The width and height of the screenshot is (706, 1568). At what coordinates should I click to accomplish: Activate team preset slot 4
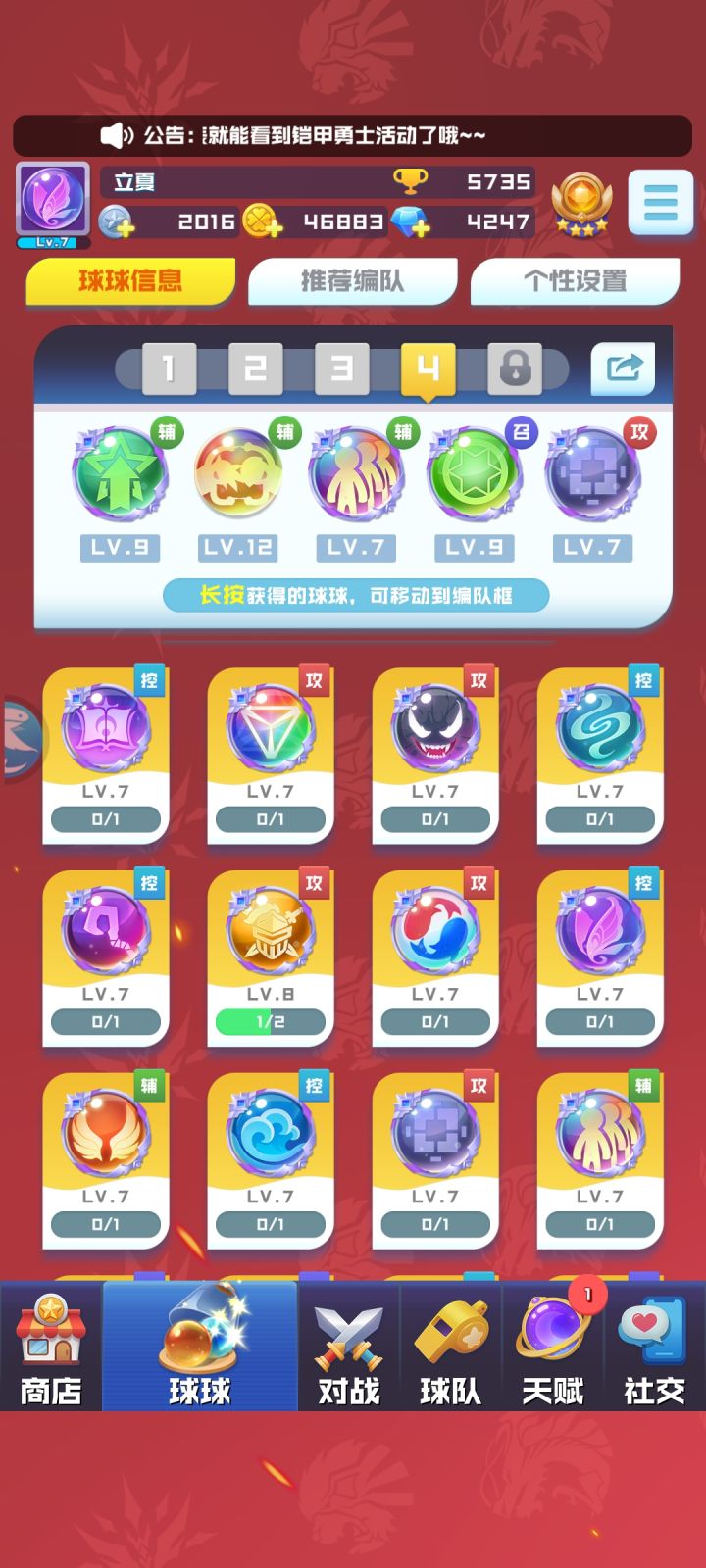coord(428,367)
